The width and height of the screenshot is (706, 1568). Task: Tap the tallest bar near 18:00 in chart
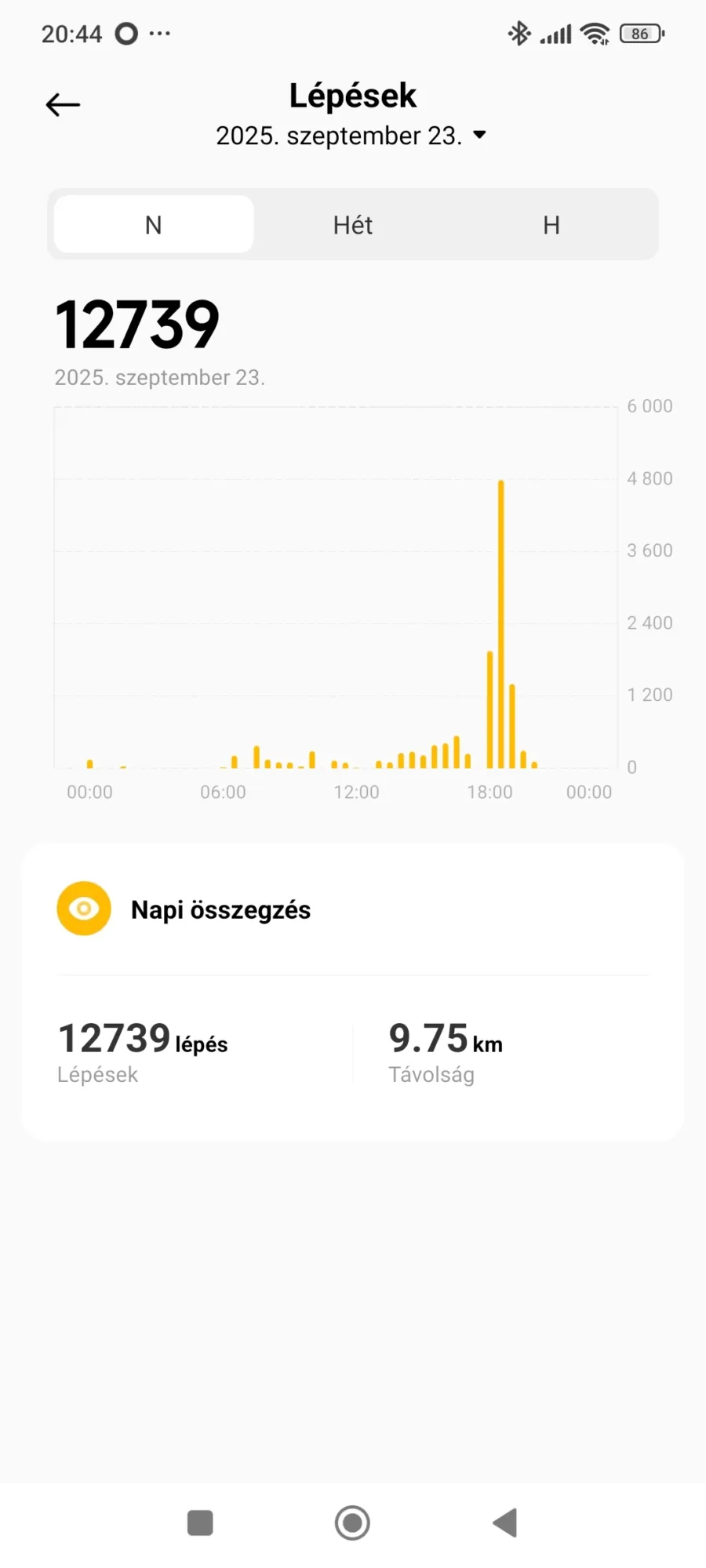click(501, 624)
